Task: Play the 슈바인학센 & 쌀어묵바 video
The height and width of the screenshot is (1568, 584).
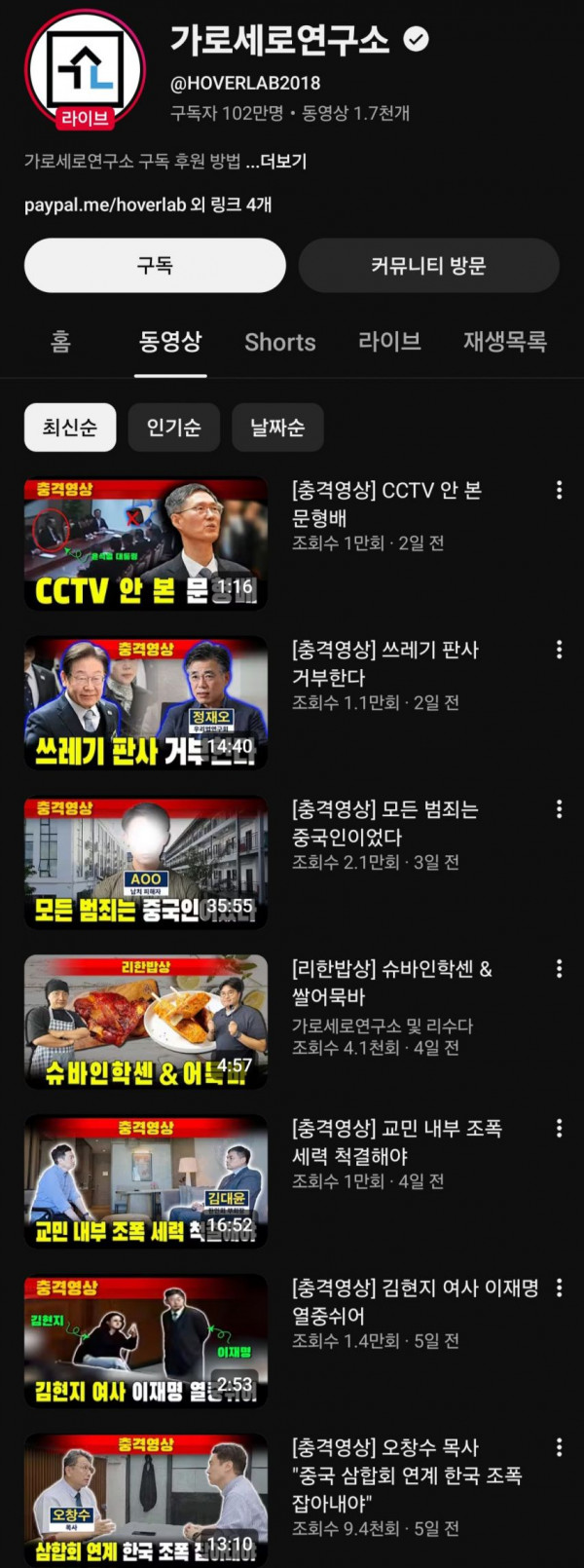Action: pos(145,1022)
